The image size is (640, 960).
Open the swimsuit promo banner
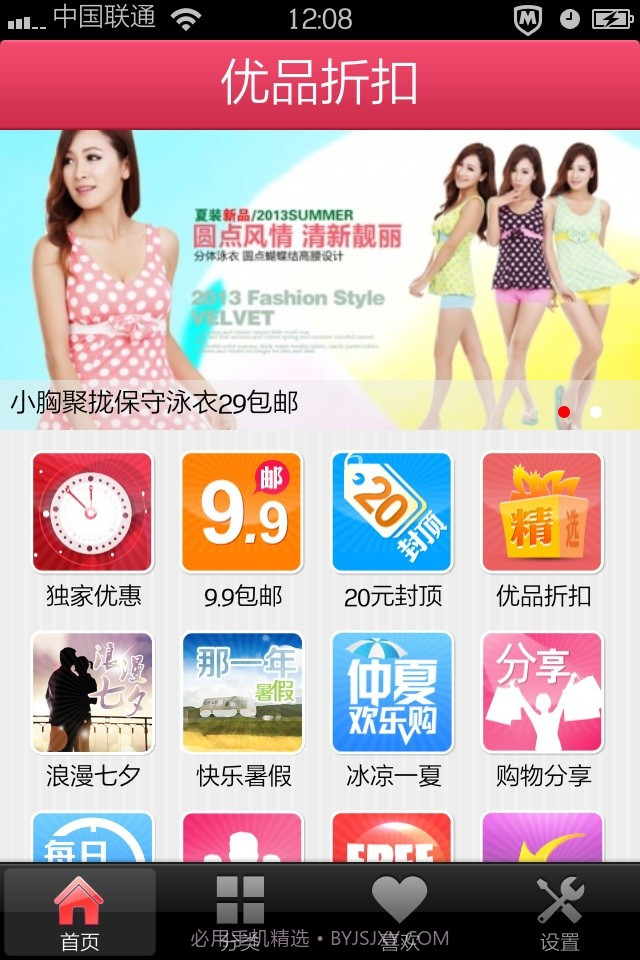[x=320, y=280]
